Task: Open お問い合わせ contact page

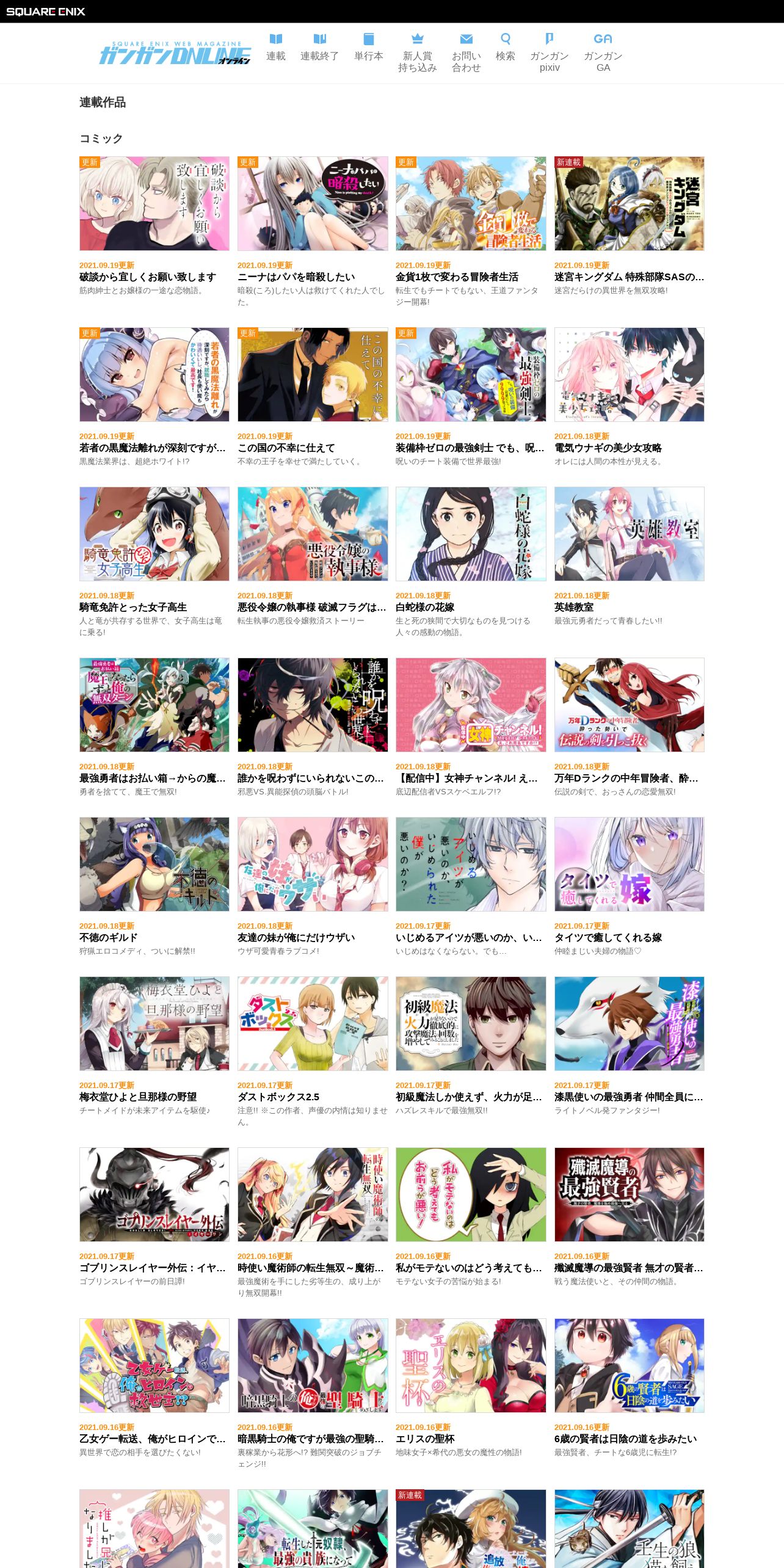Action: coord(466,53)
